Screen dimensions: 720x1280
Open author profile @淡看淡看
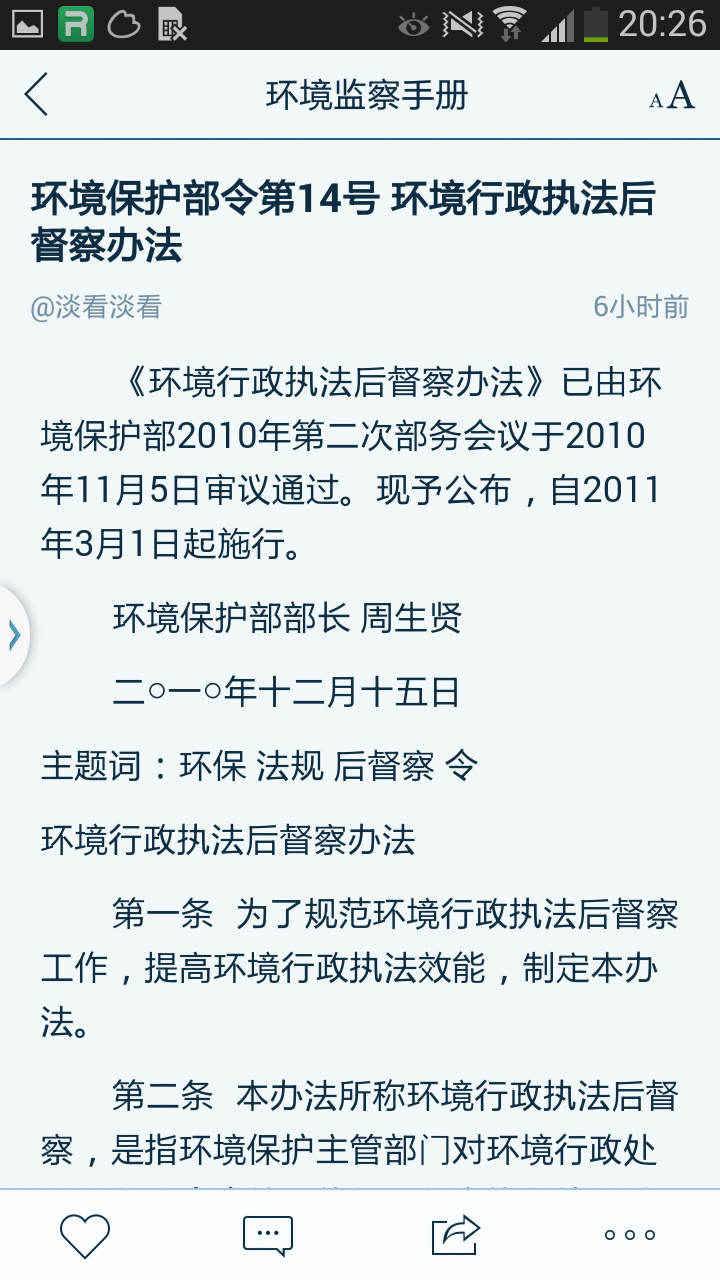coord(96,307)
